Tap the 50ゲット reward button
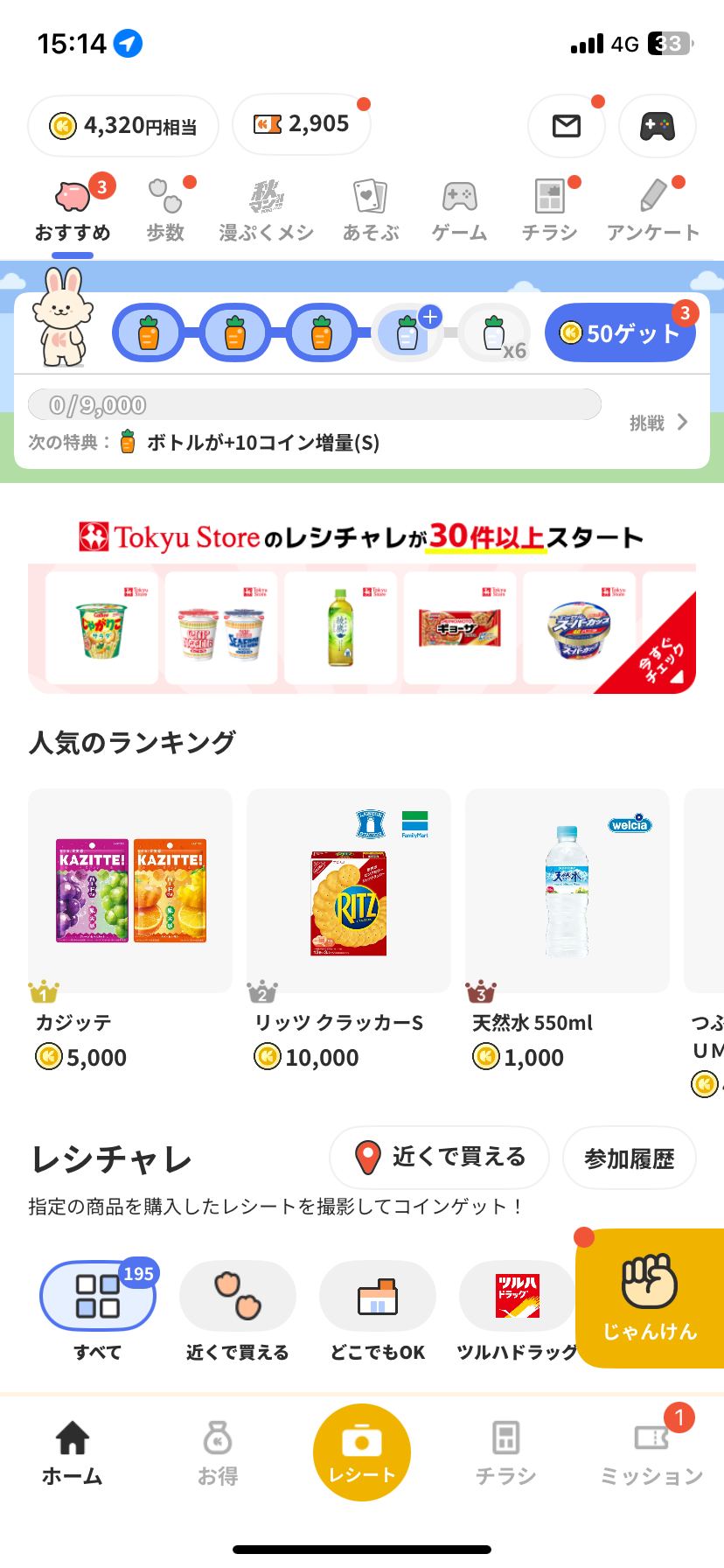The height and width of the screenshot is (1568, 724). click(x=619, y=332)
